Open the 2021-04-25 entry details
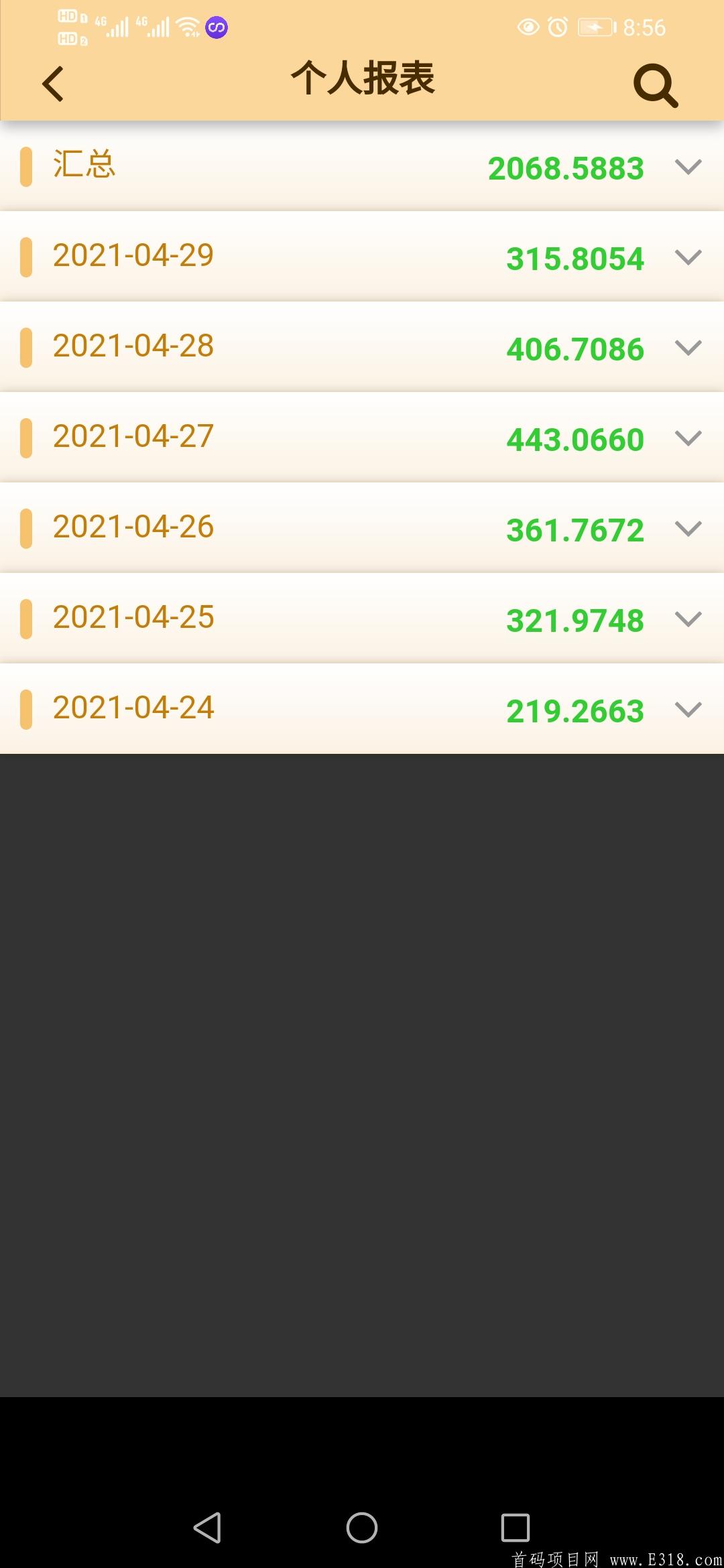 [688, 619]
